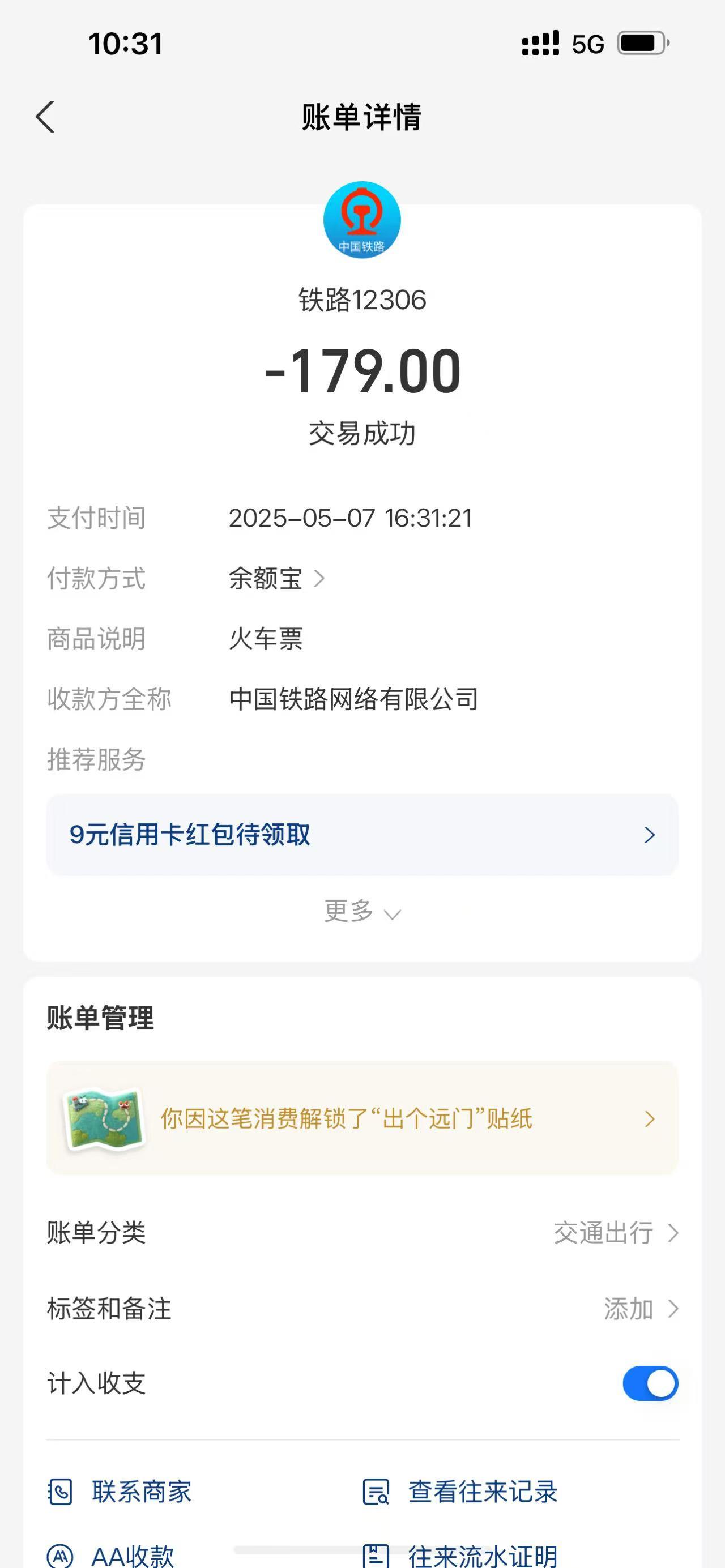Open the 余额宝 payment method details
Viewport: 725px width, 1568px height.
pyautogui.click(x=277, y=578)
